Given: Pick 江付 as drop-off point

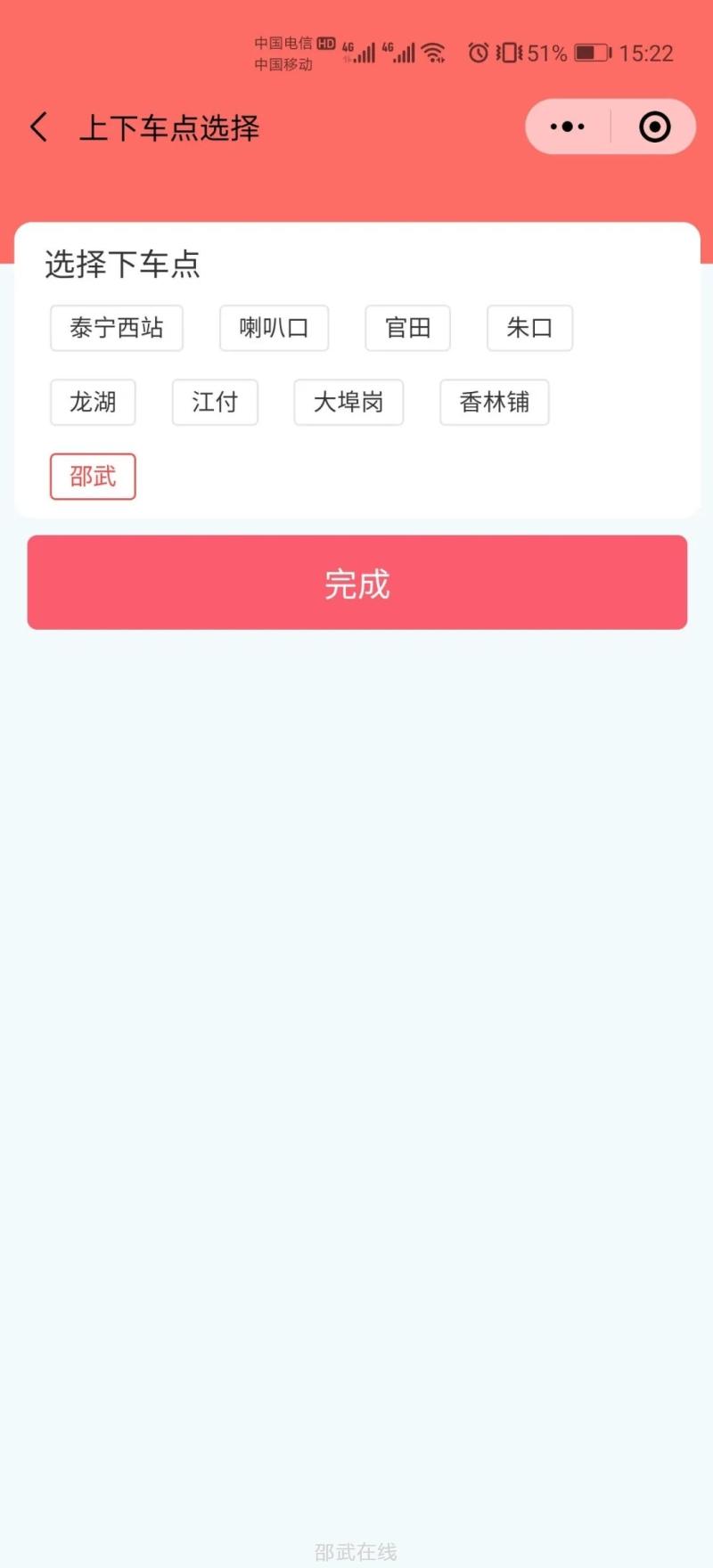Looking at the screenshot, I should click(214, 403).
